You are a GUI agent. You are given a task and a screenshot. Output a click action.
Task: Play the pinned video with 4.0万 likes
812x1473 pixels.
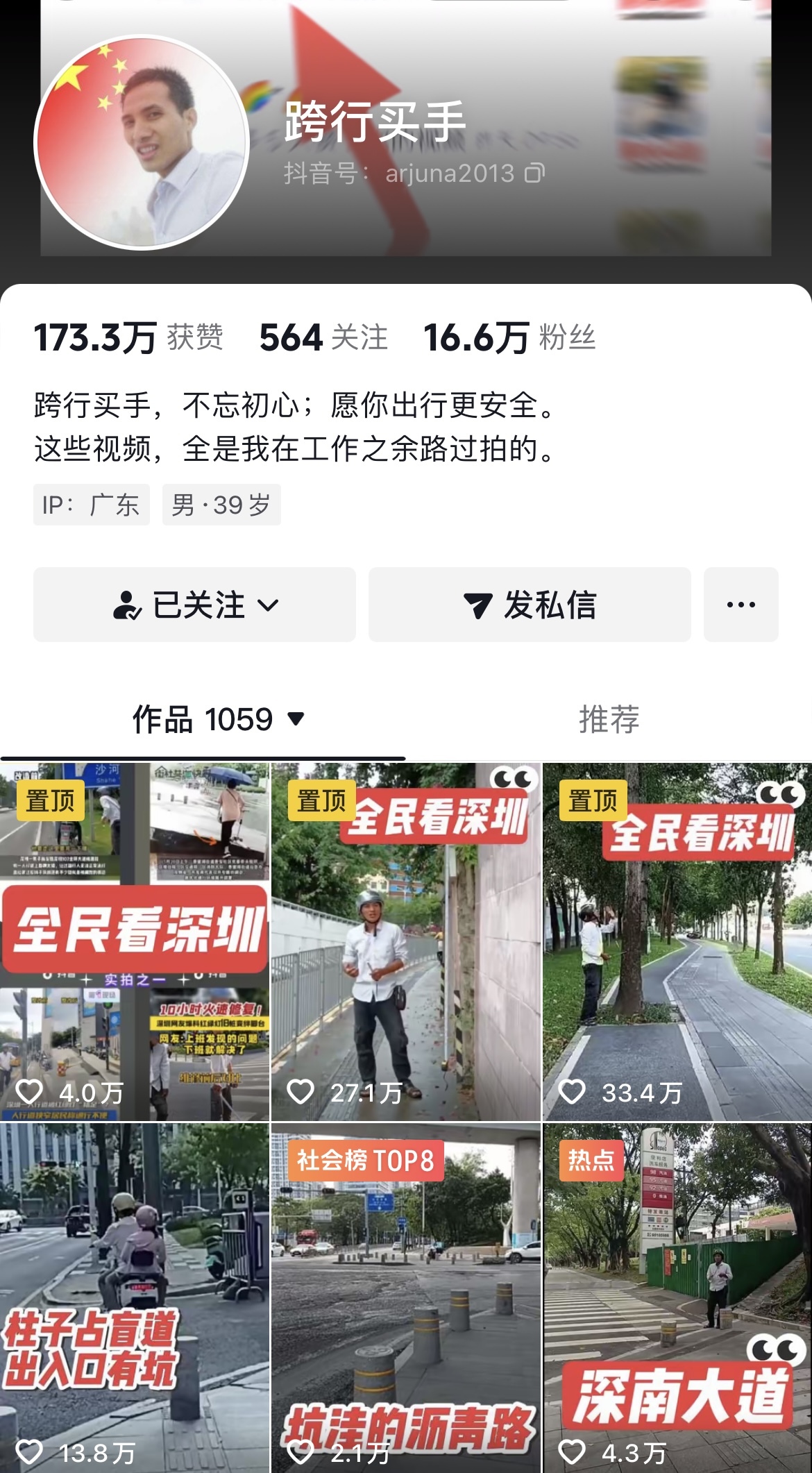point(135,942)
